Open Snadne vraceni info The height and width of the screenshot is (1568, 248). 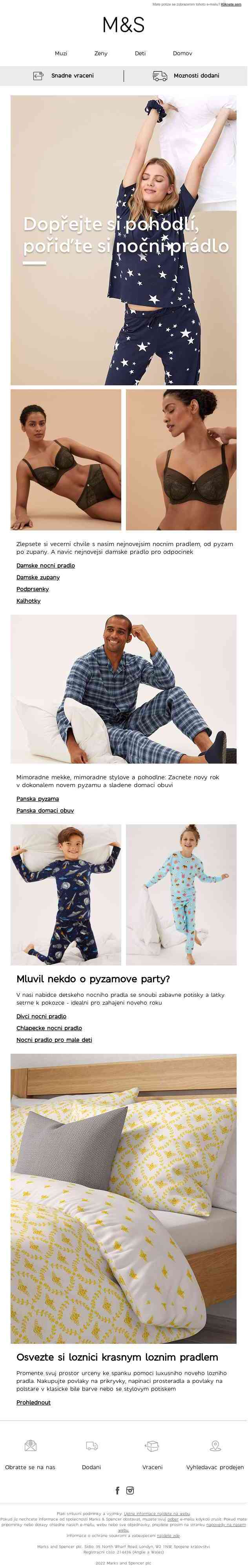point(63,76)
